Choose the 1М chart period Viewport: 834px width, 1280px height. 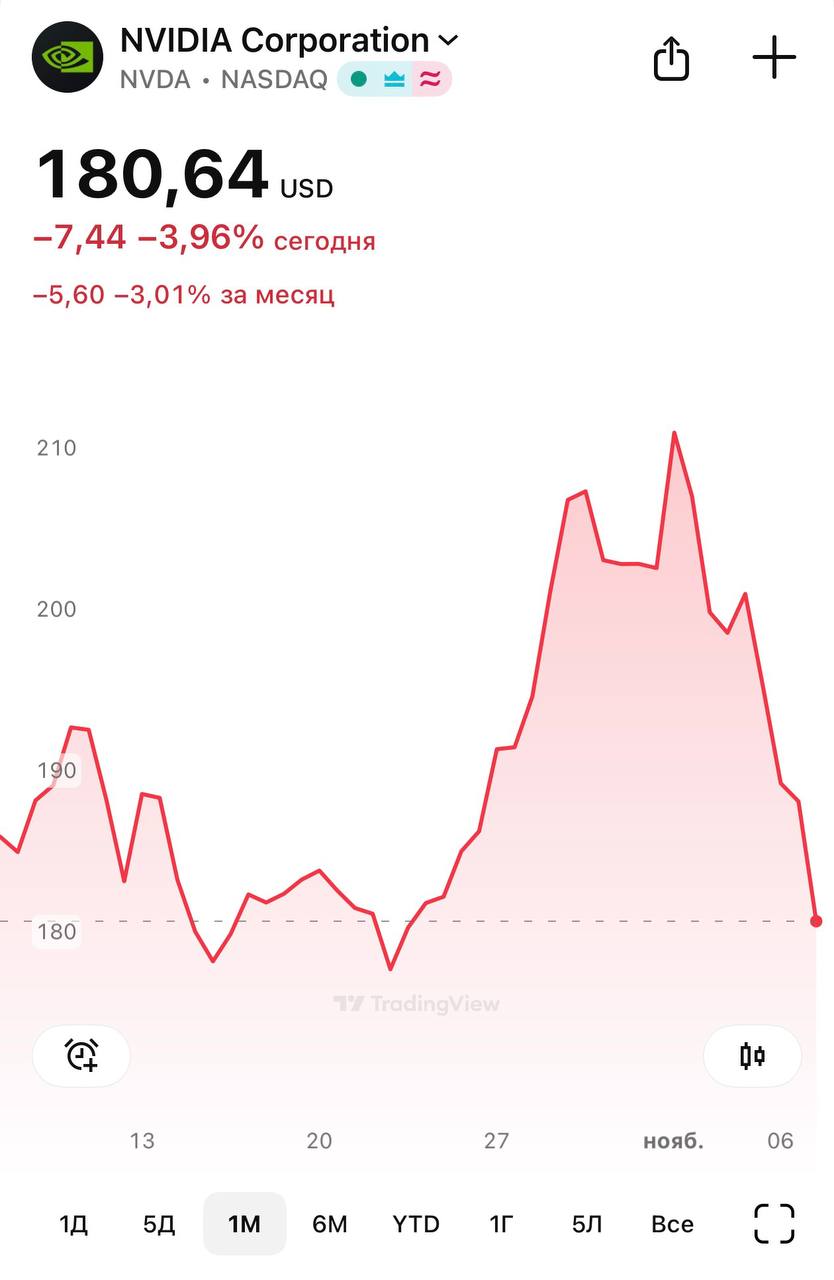point(244,1224)
